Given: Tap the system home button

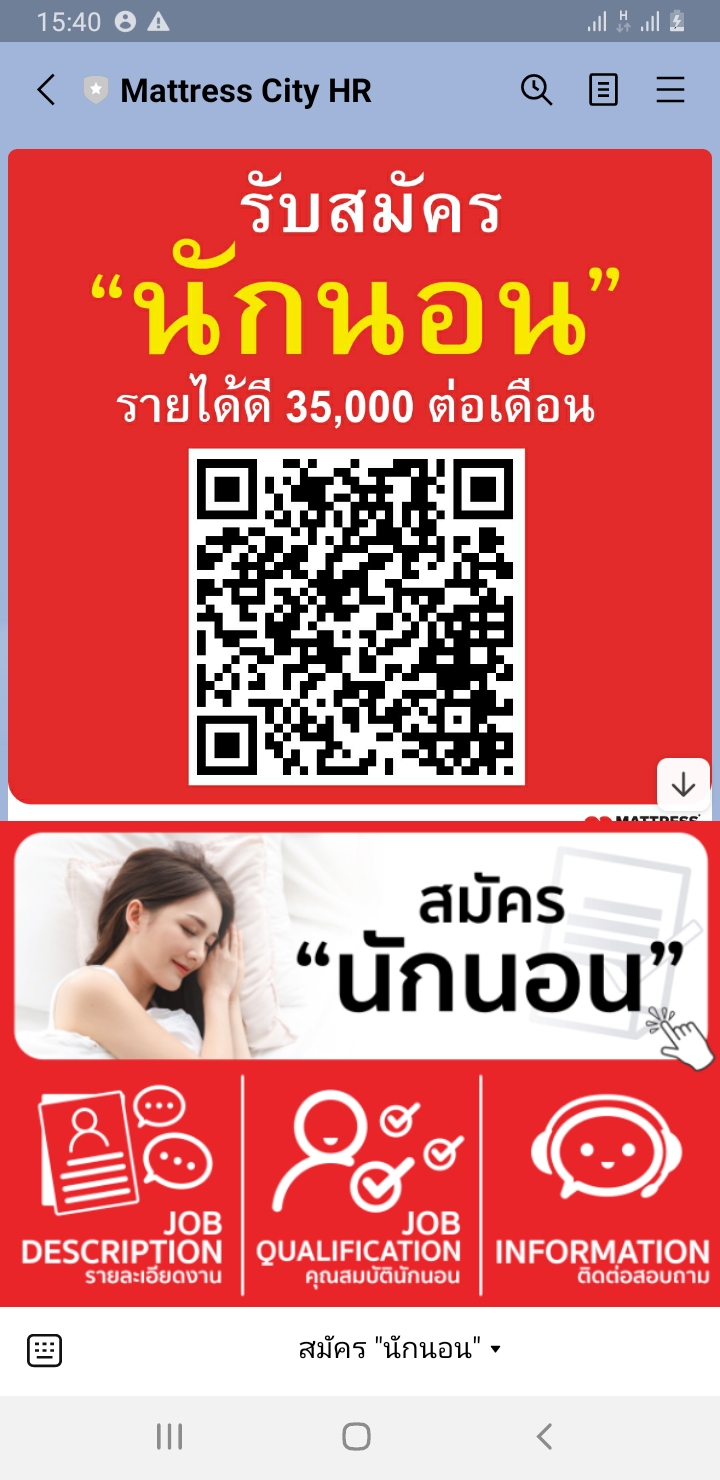Looking at the screenshot, I should point(357,1437).
